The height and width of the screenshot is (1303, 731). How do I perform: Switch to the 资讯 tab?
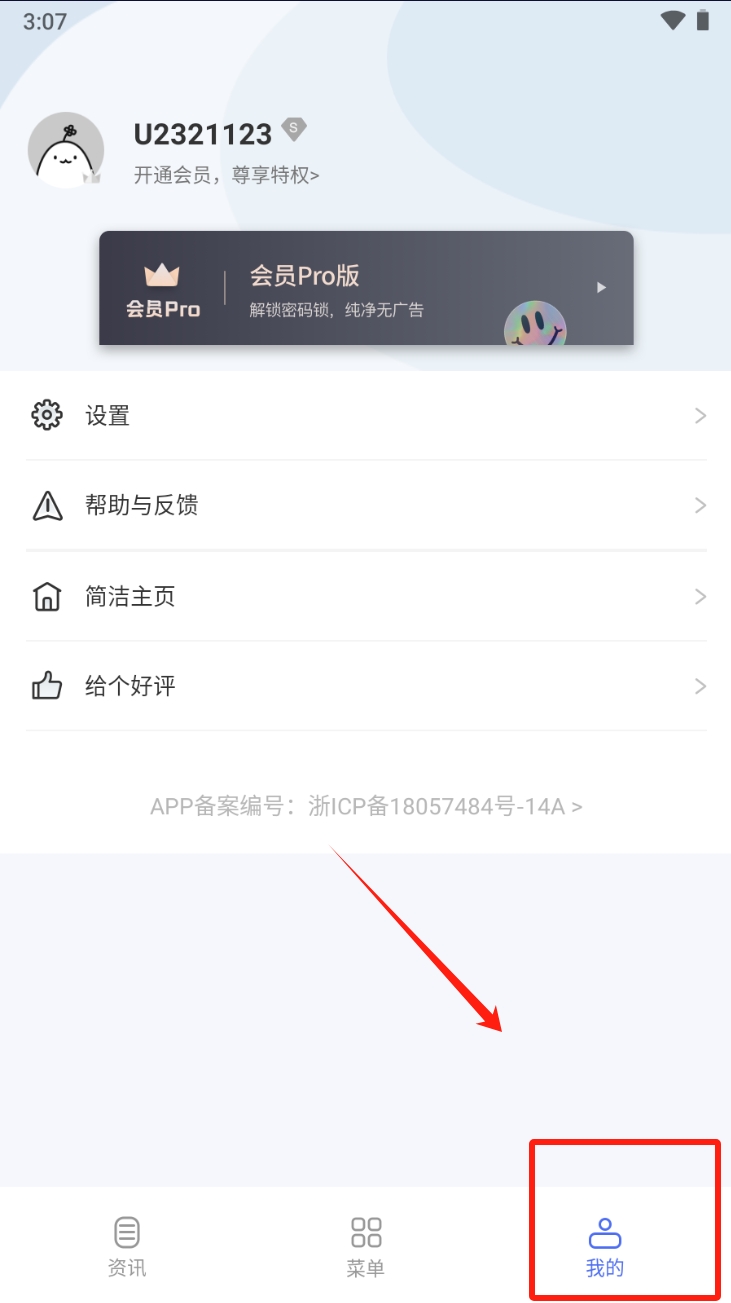click(x=127, y=1246)
